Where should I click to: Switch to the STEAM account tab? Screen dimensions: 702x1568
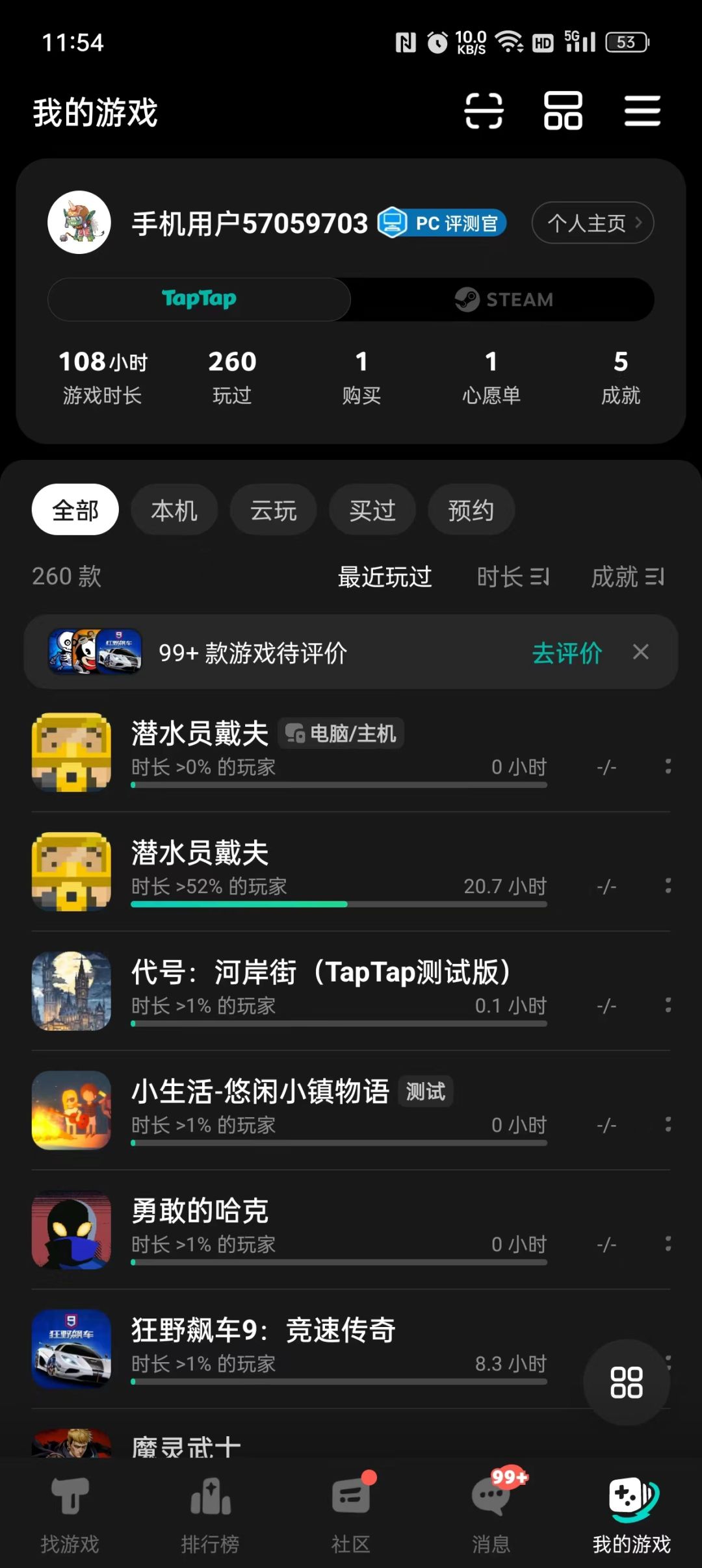pos(503,299)
